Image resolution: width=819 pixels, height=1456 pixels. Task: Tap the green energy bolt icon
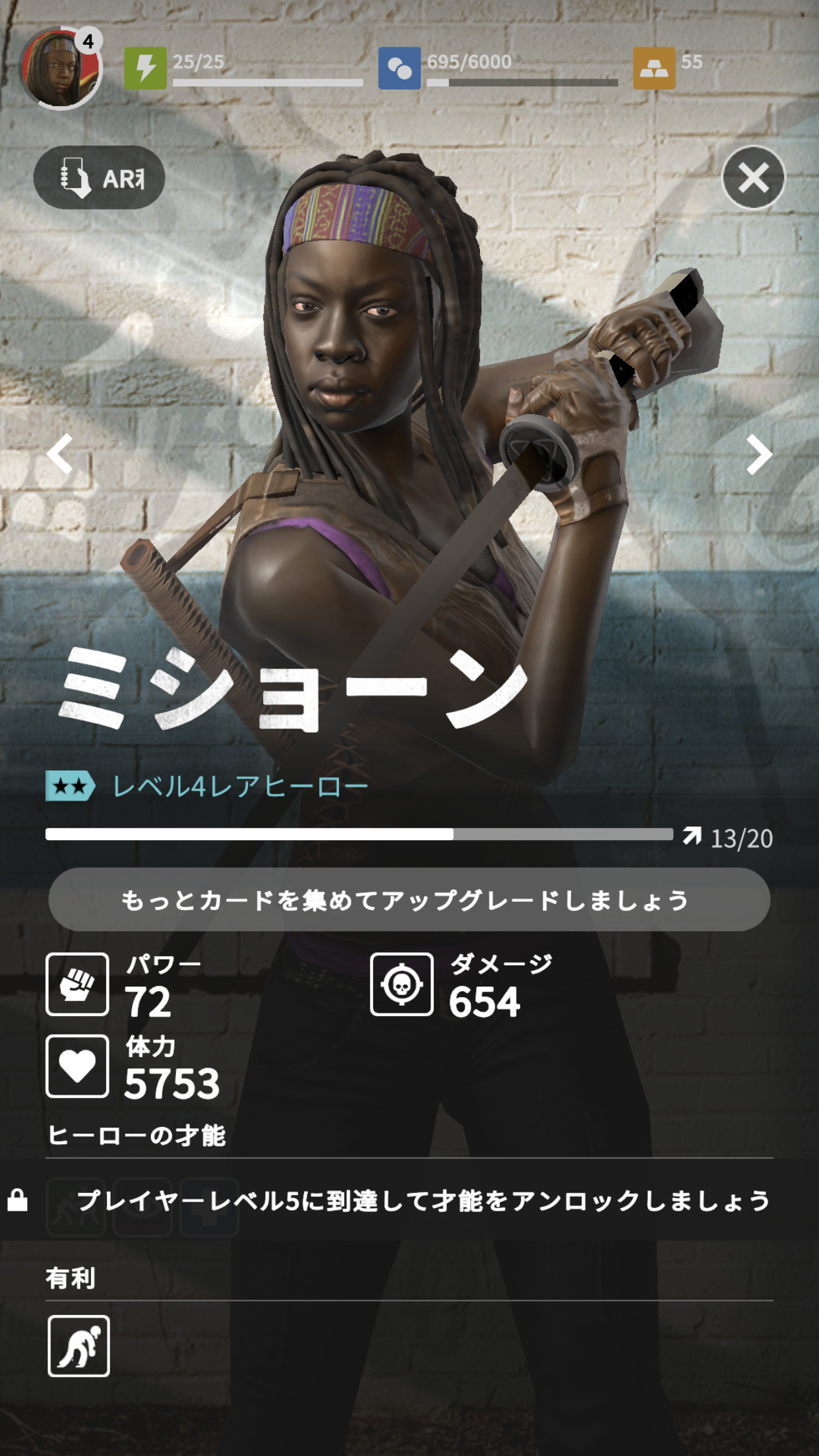click(145, 68)
